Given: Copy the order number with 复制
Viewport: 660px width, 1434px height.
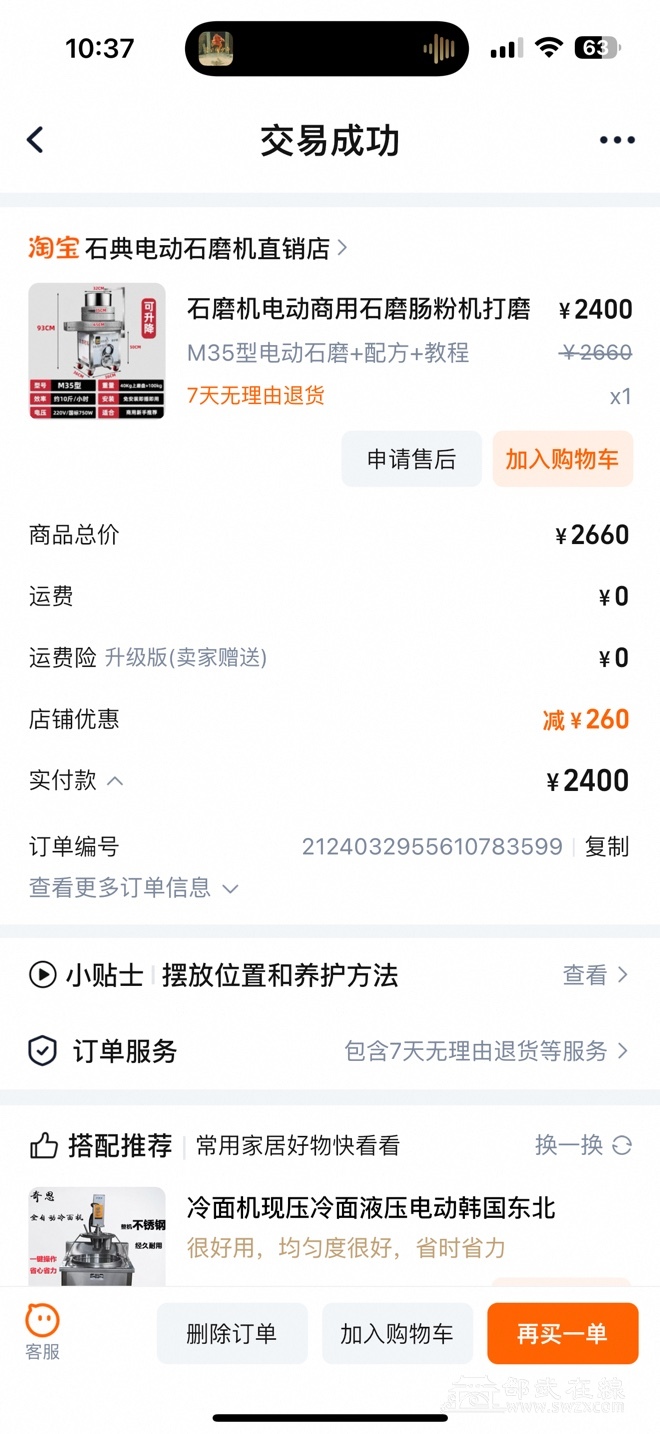Looking at the screenshot, I should tap(606, 847).
